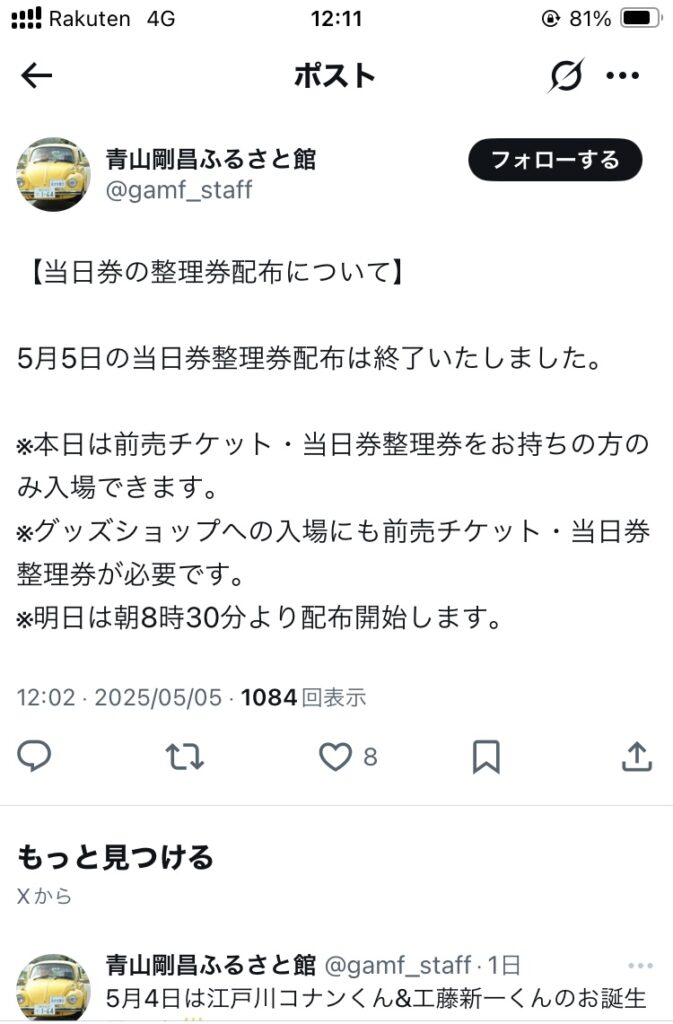Tap the フォローする button
673x1024 pixels.
(x=555, y=160)
